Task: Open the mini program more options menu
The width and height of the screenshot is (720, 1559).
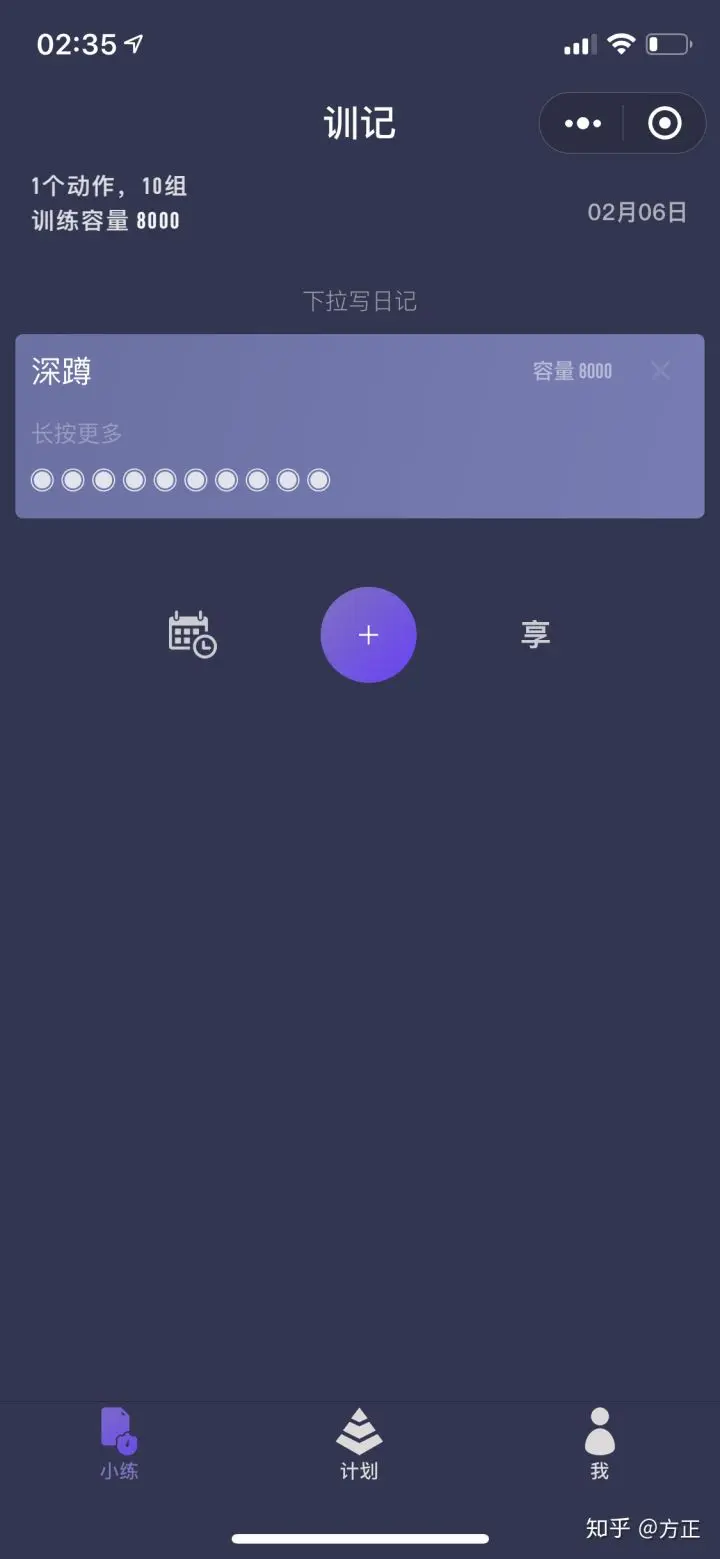Action: (582, 124)
